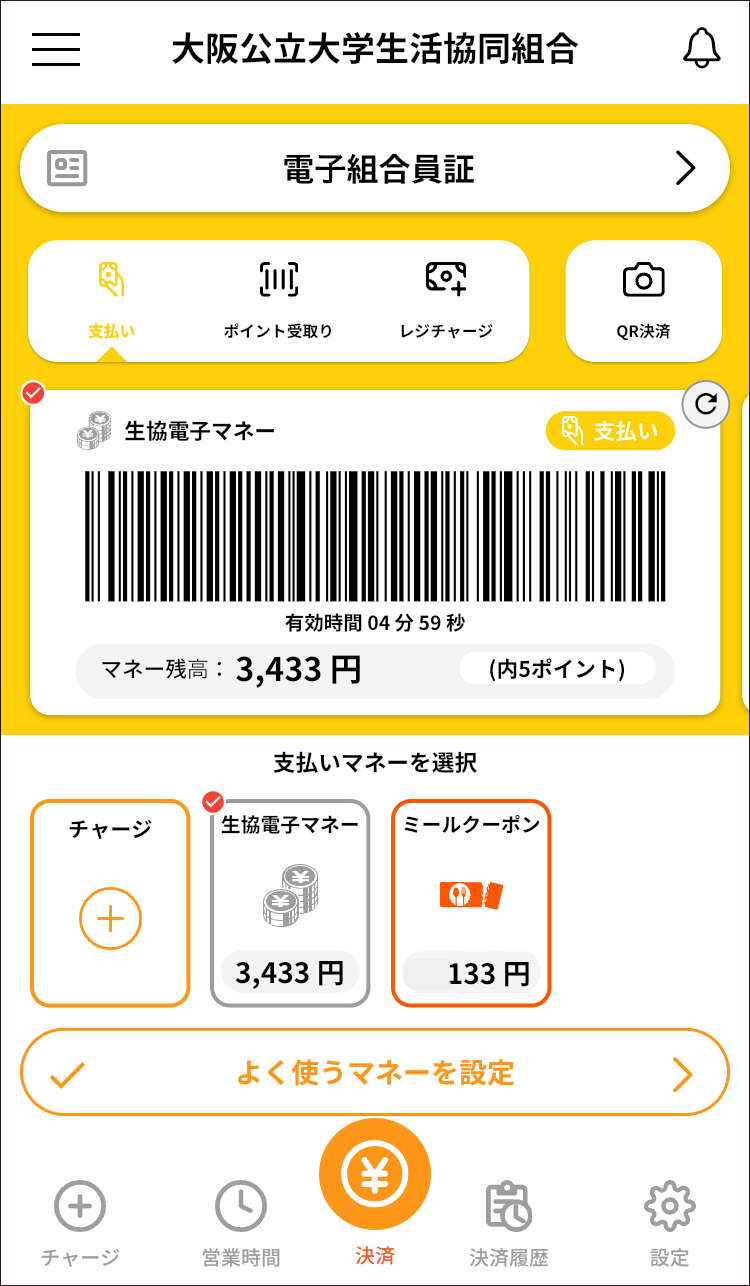The height and width of the screenshot is (1286, 750).
Task: Refresh the payment barcode
Action: click(x=706, y=404)
